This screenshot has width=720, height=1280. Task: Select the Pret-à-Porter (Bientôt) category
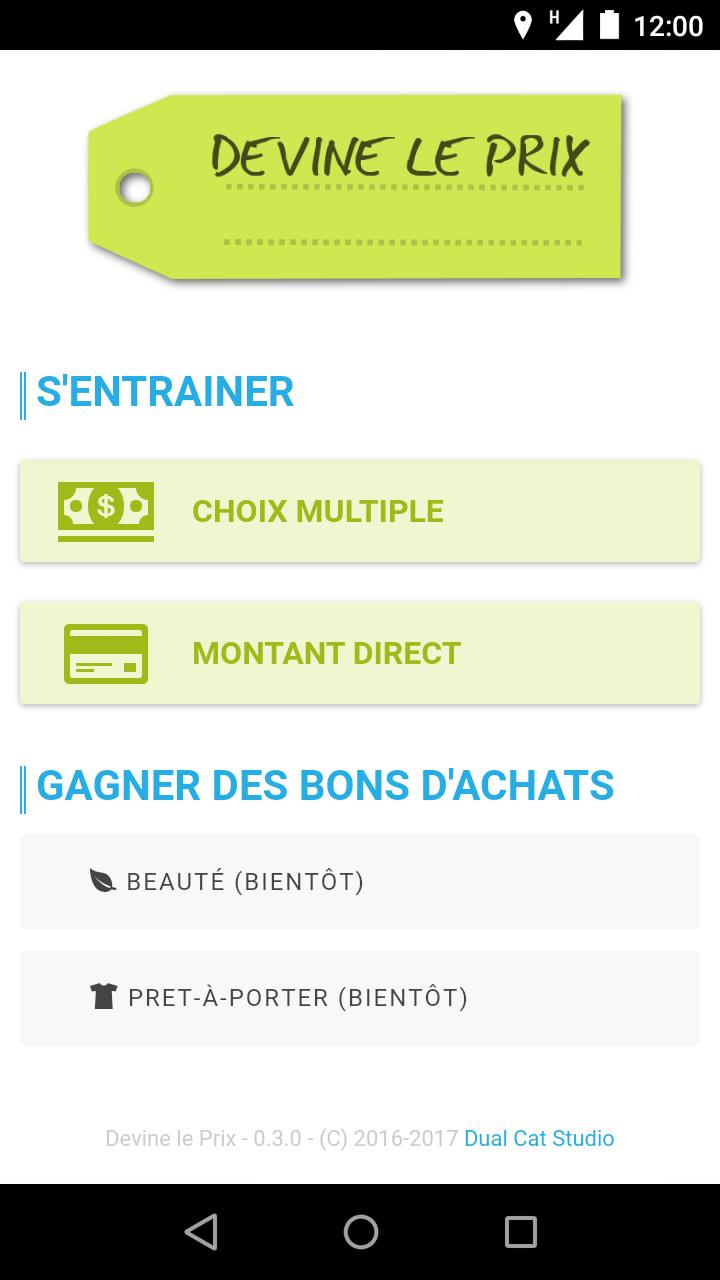(360, 997)
